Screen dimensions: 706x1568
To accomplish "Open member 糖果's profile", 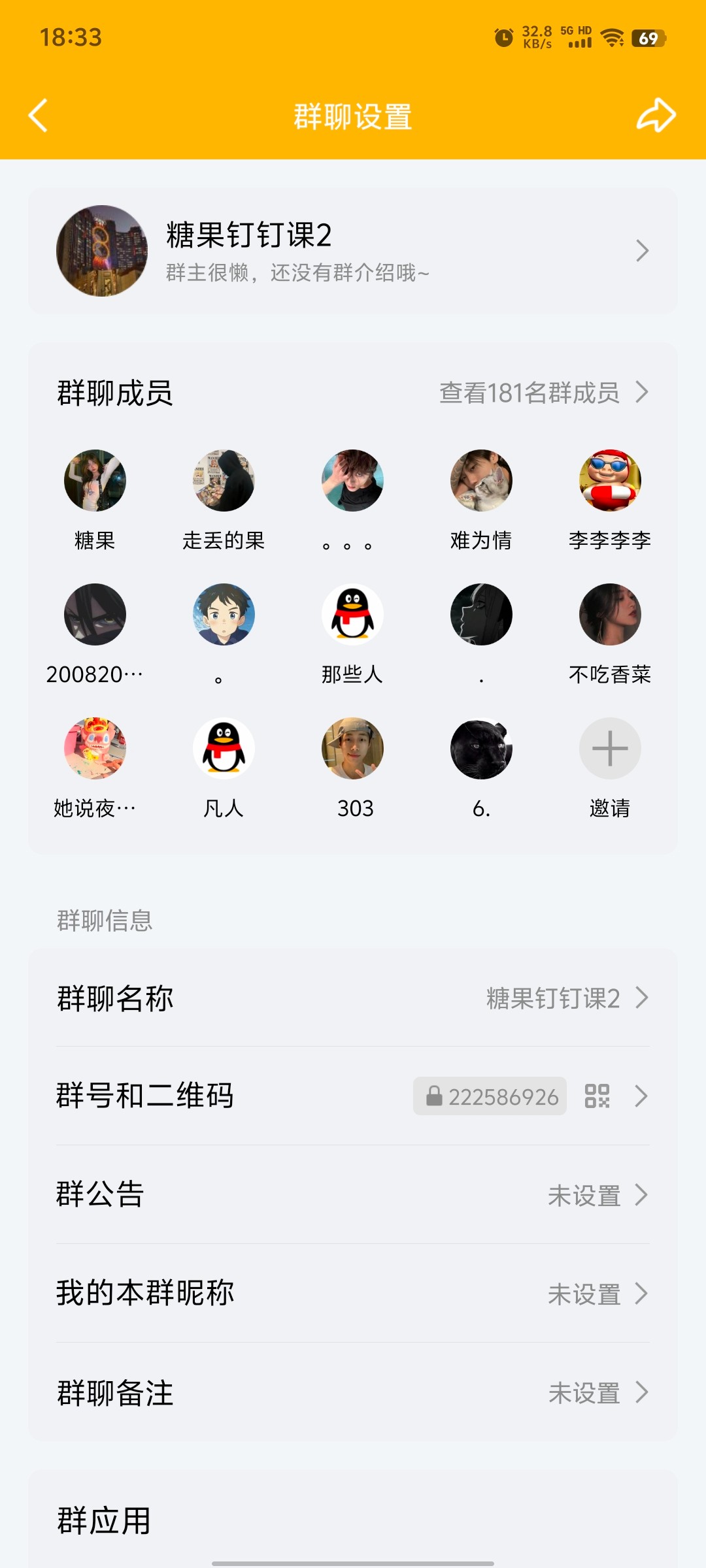I will point(95,481).
